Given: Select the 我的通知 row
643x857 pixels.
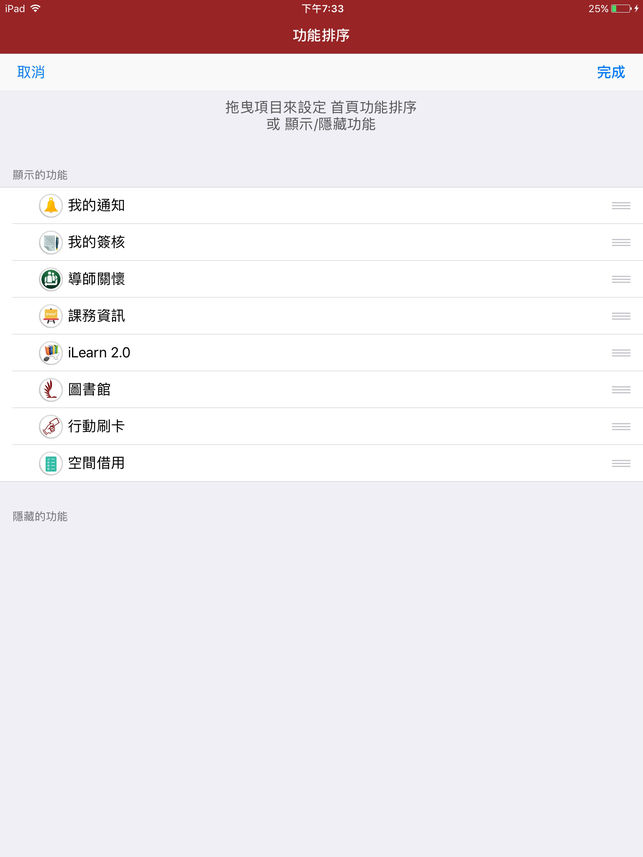Looking at the screenshot, I should 96,206.
